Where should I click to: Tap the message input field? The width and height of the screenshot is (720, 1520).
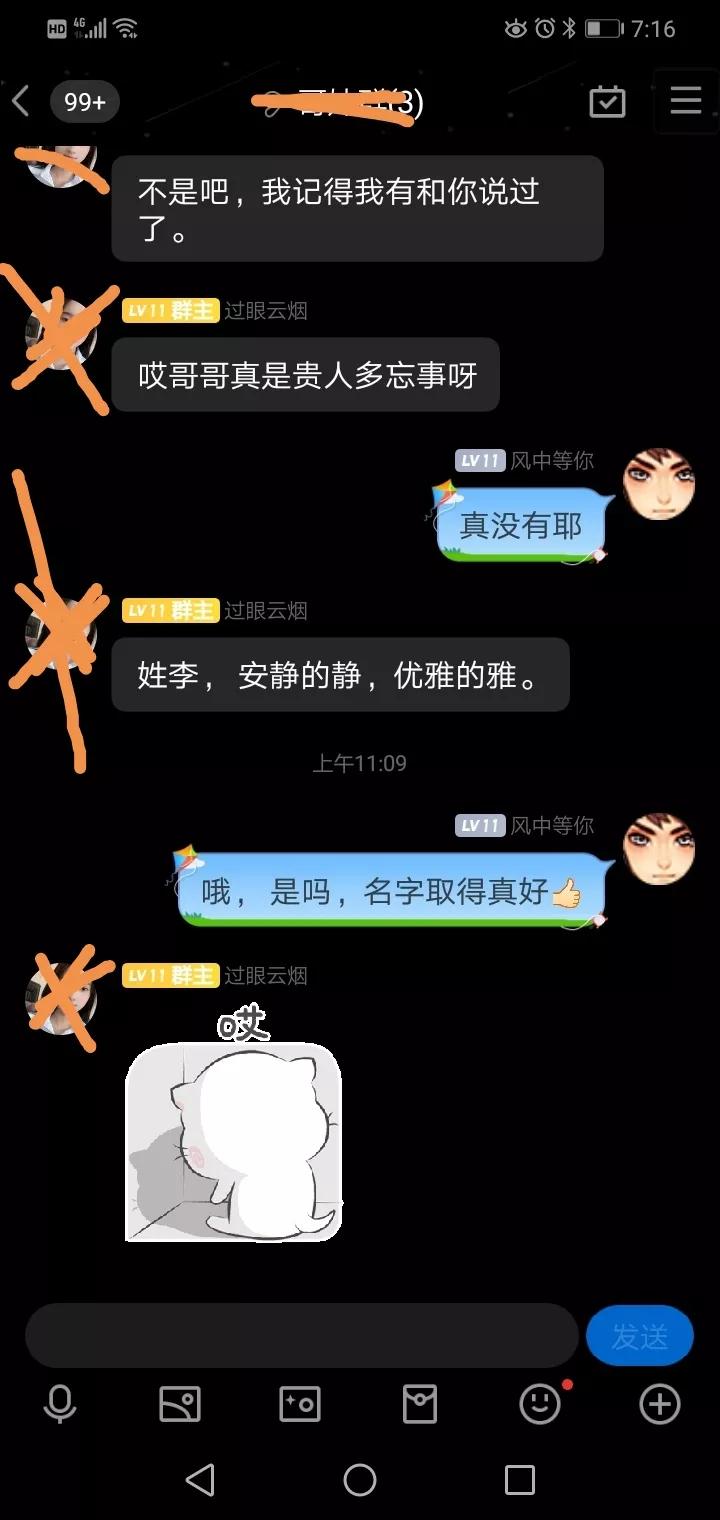[x=300, y=1335]
